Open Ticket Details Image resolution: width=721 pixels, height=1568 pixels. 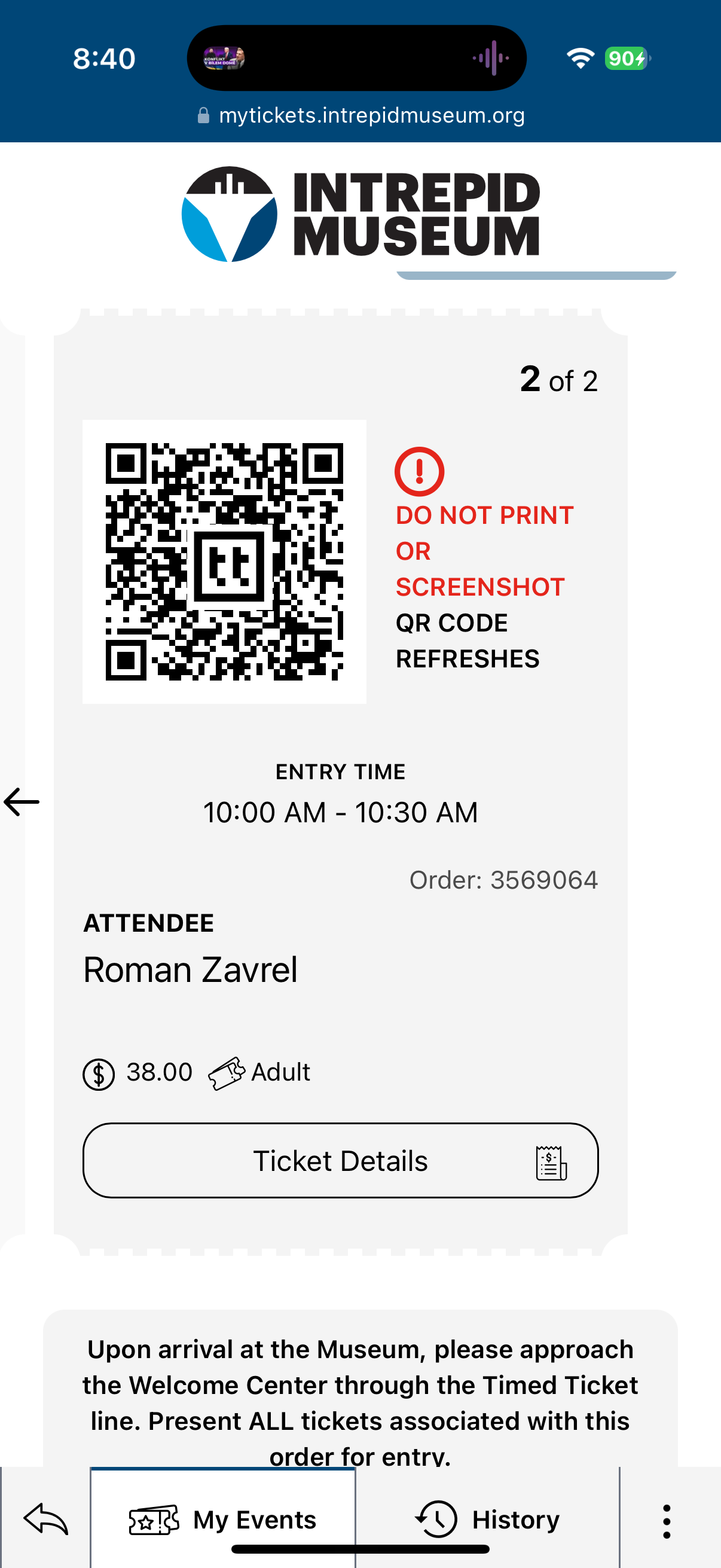pos(340,1160)
